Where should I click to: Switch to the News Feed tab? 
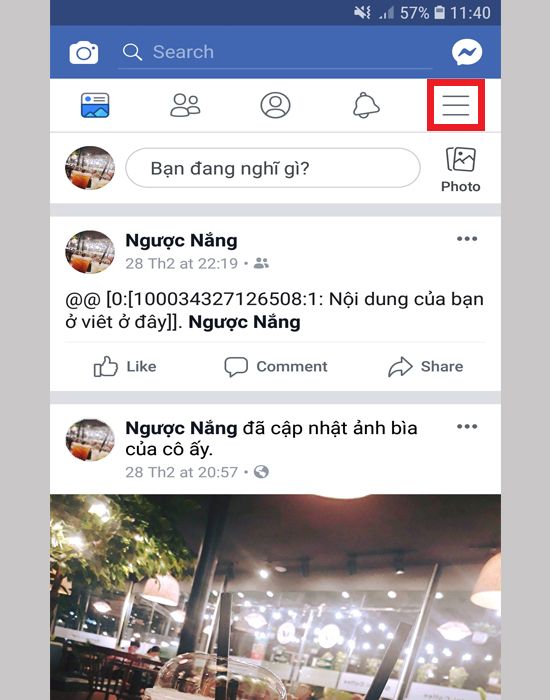click(95, 105)
